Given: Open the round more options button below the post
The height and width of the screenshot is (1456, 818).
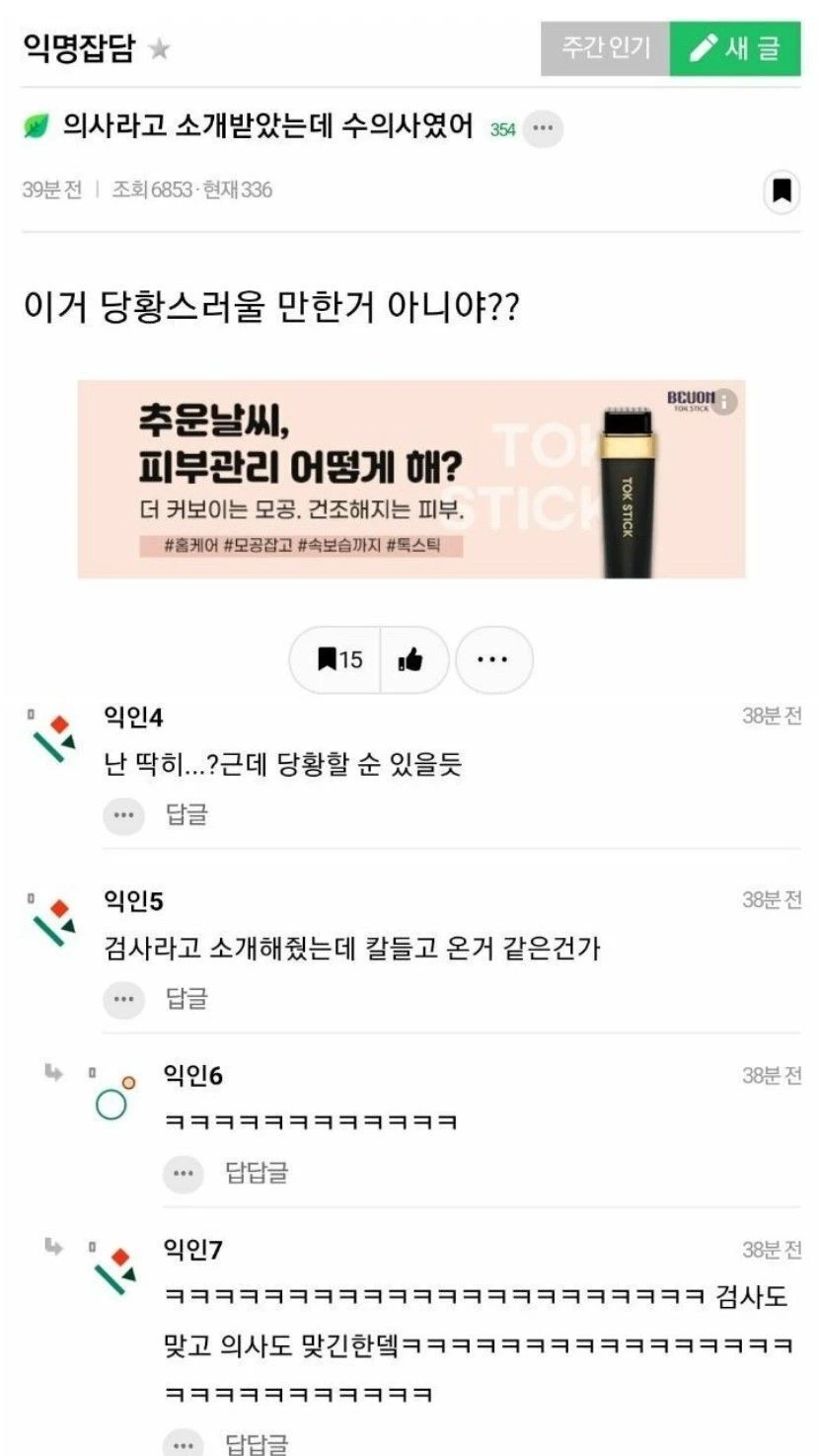Looking at the screenshot, I should (x=493, y=659).
